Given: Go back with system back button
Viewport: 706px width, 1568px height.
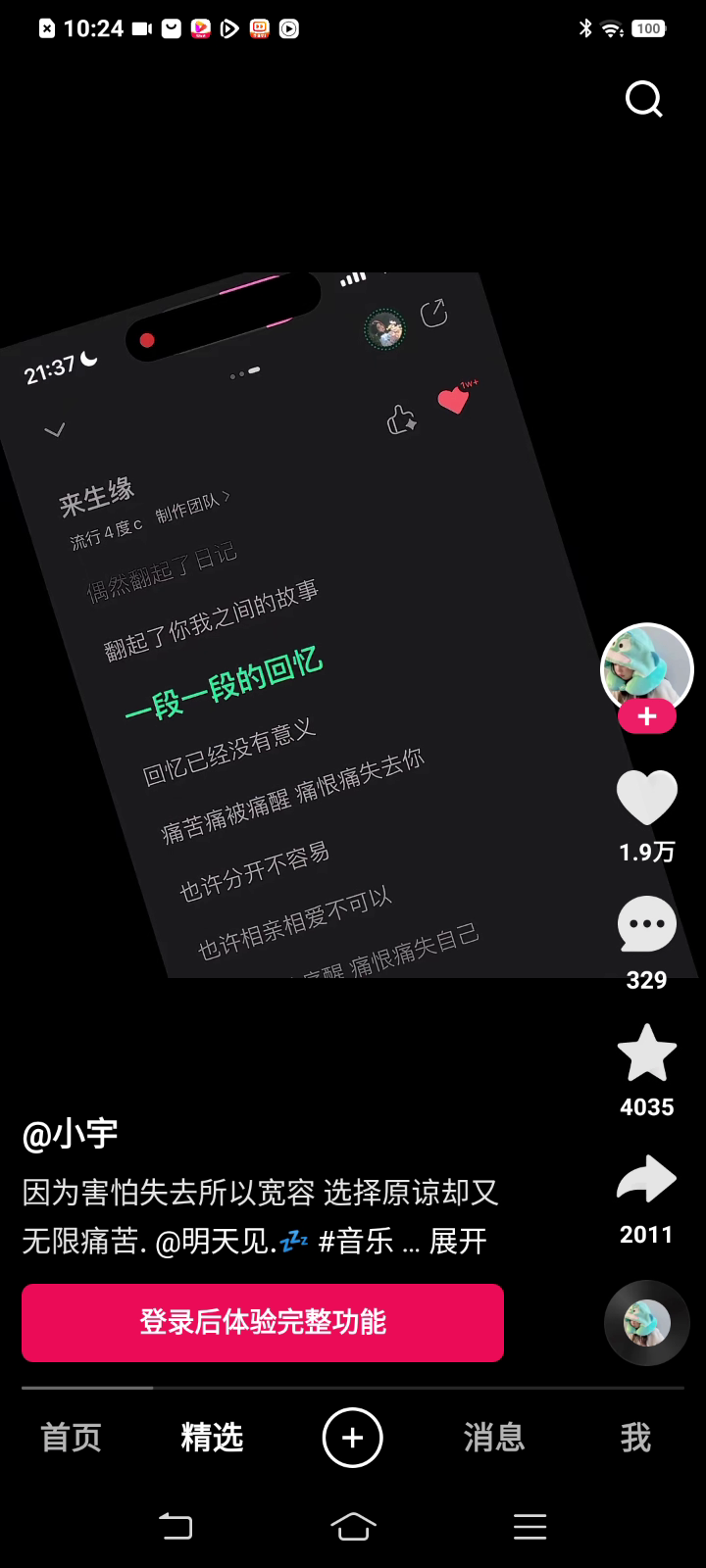Looking at the screenshot, I should (176, 1526).
